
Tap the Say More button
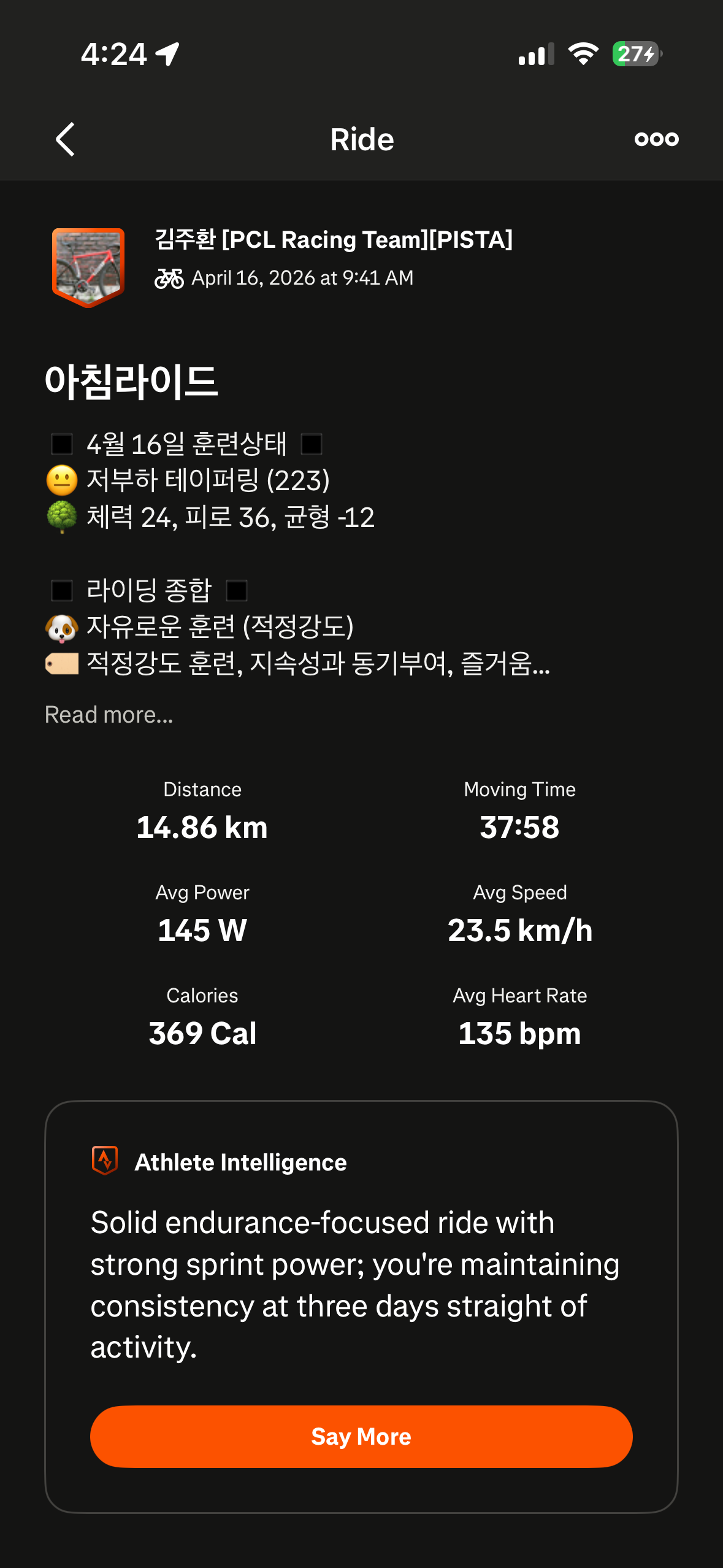pyautogui.click(x=361, y=1437)
